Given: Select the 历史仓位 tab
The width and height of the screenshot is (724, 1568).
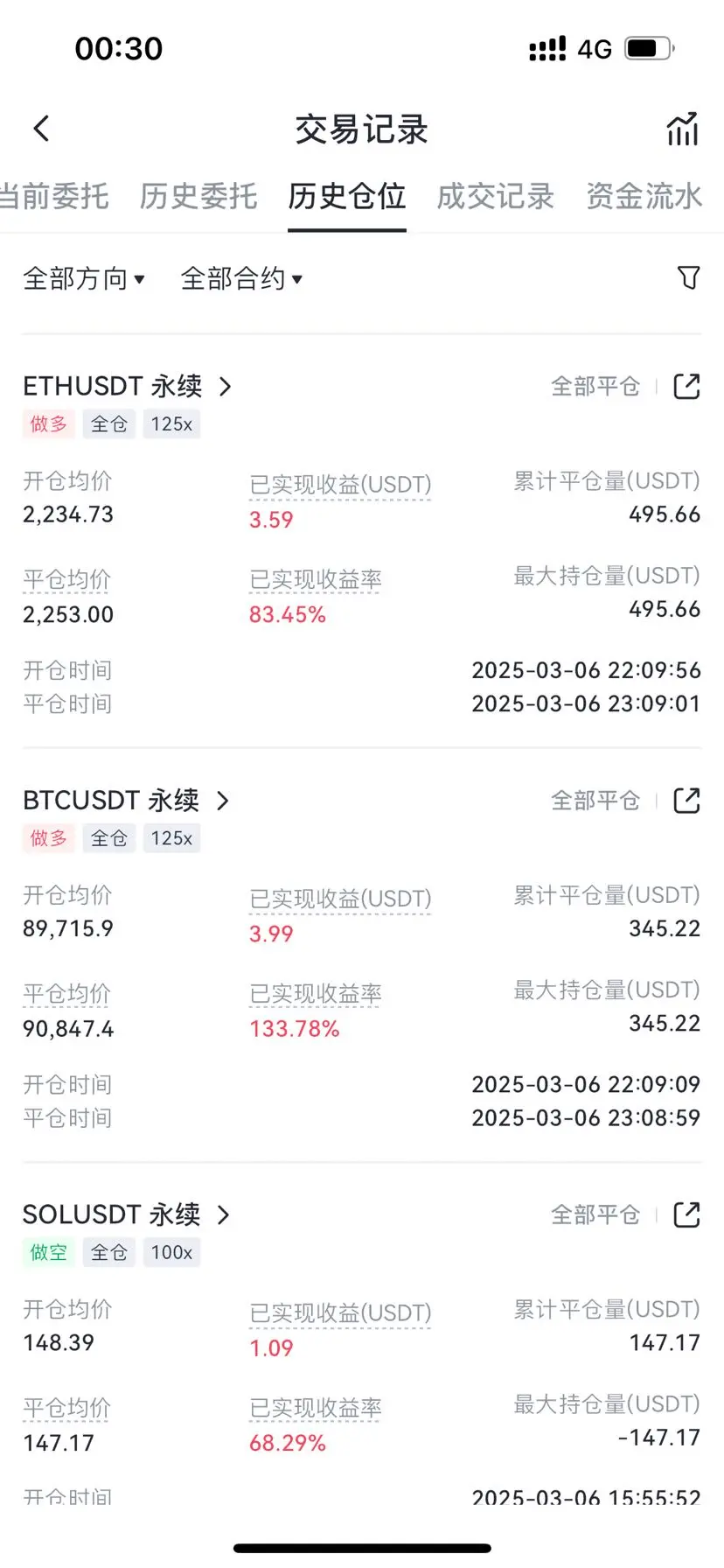Looking at the screenshot, I should (x=347, y=196).
